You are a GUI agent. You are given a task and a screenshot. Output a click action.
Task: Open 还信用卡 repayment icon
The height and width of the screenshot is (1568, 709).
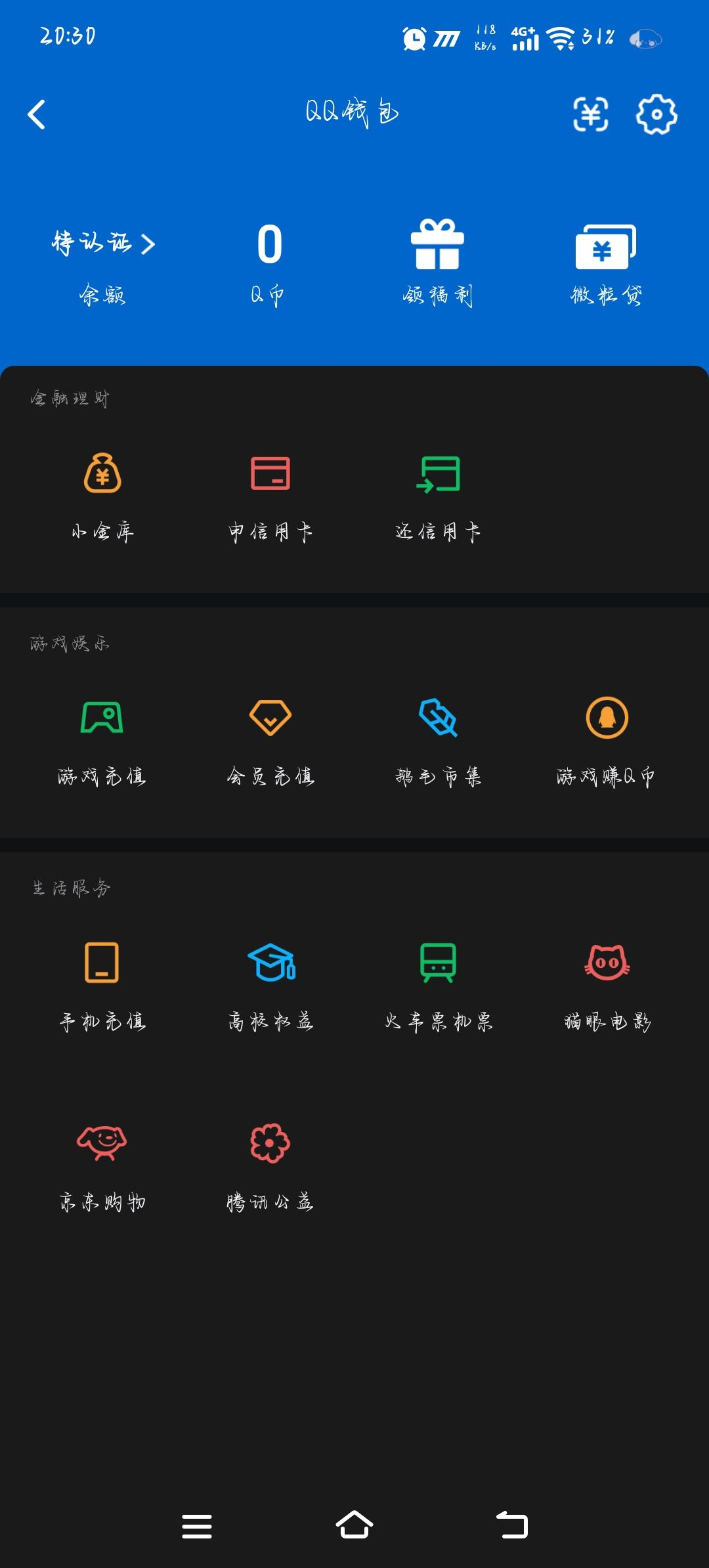coord(439,474)
